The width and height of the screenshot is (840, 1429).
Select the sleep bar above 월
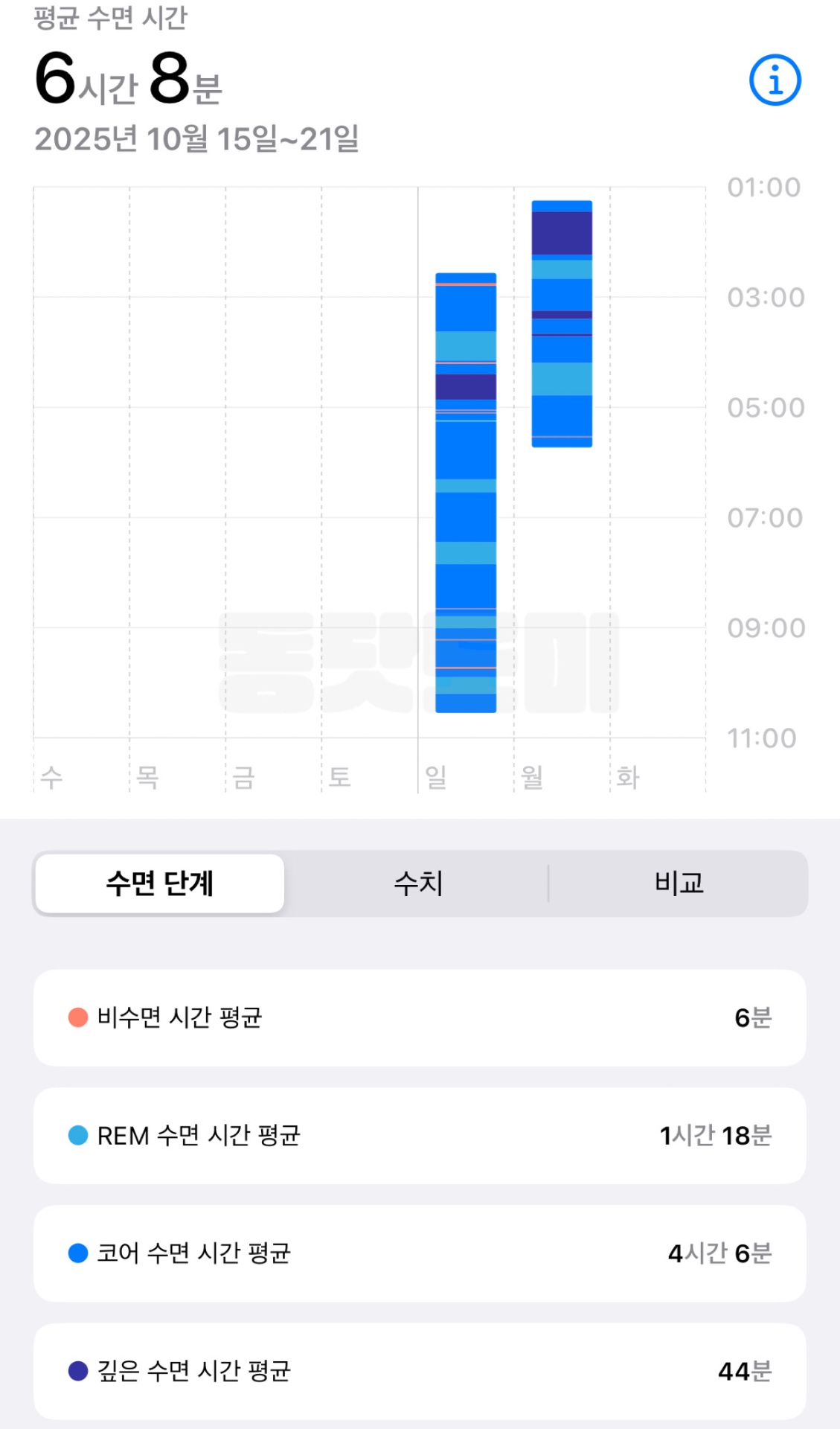coord(562,324)
